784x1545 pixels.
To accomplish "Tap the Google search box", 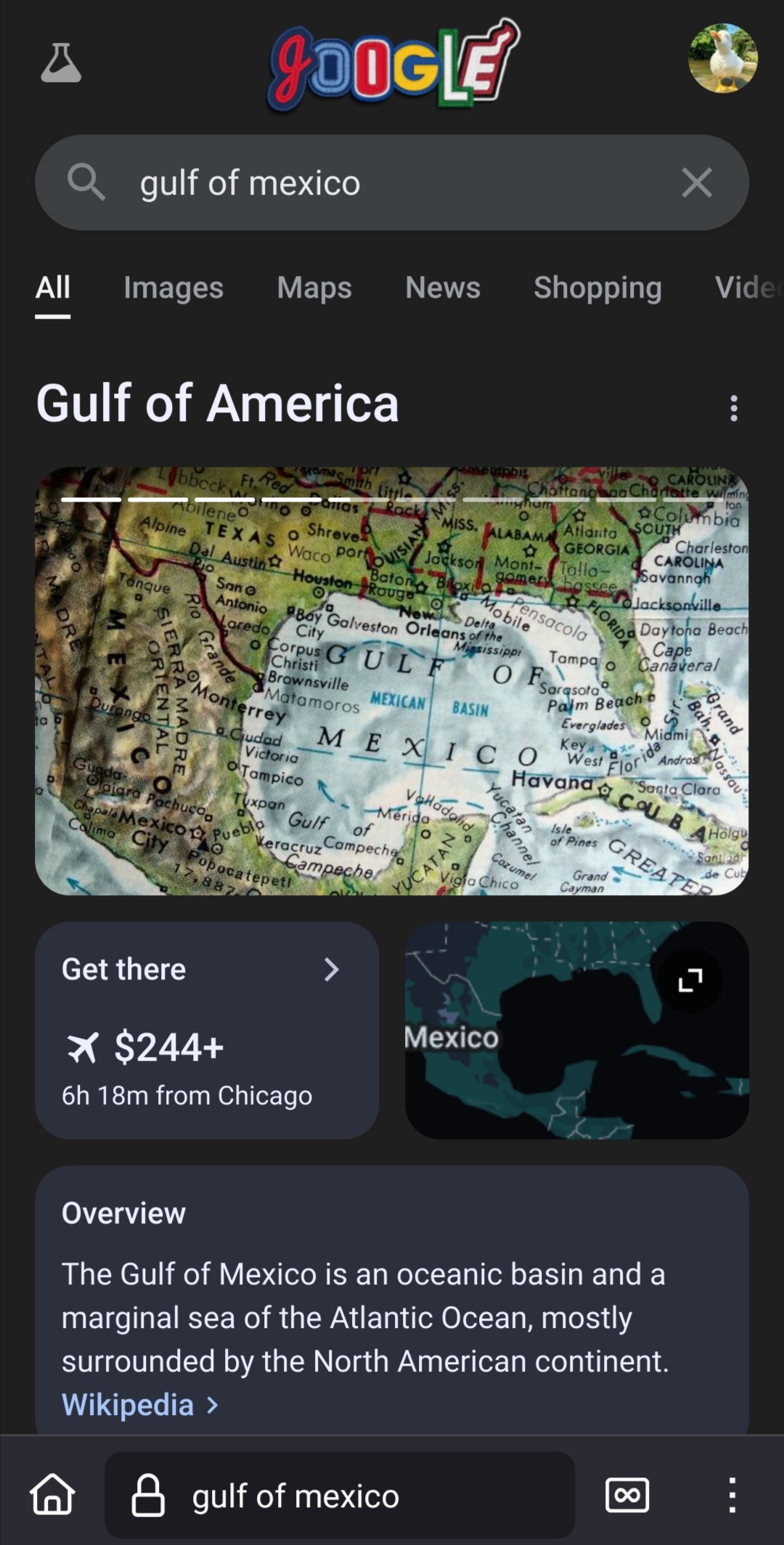I will (392, 182).
